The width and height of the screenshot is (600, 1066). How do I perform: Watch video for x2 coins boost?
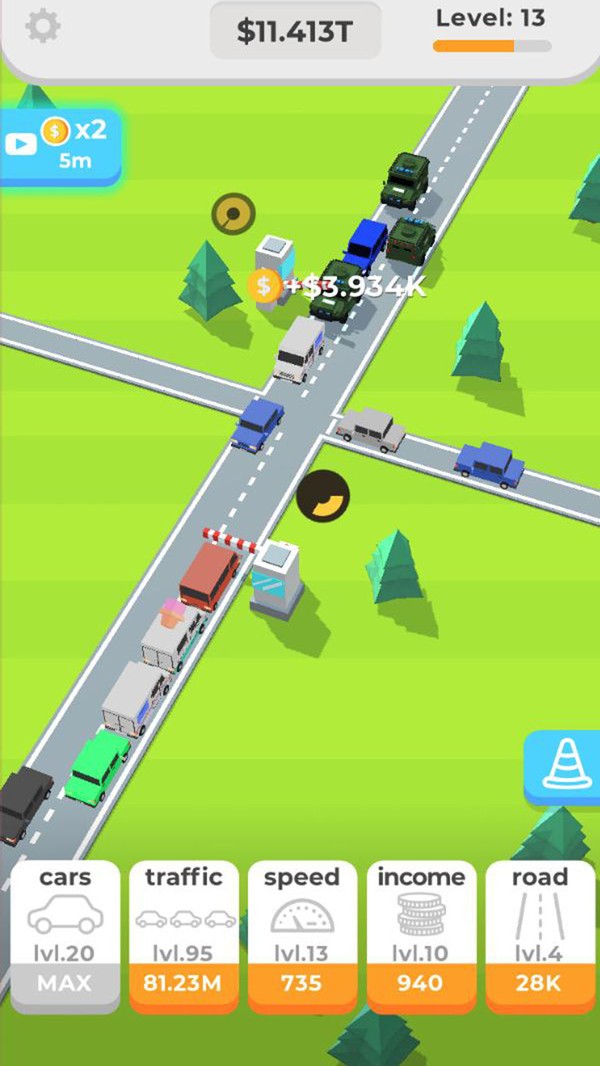(x=61, y=145)
